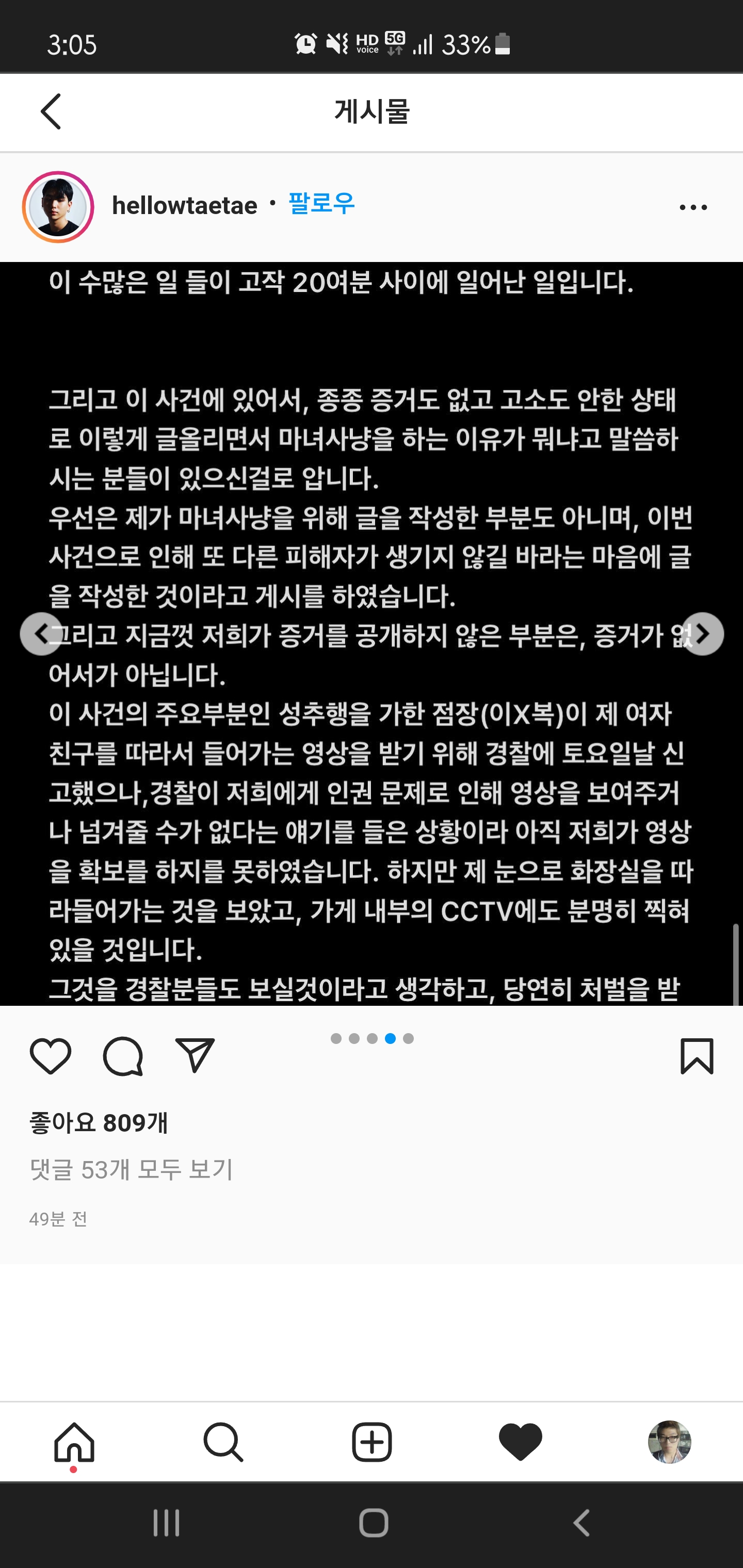Save the post with the bookmark icon

697,1056
